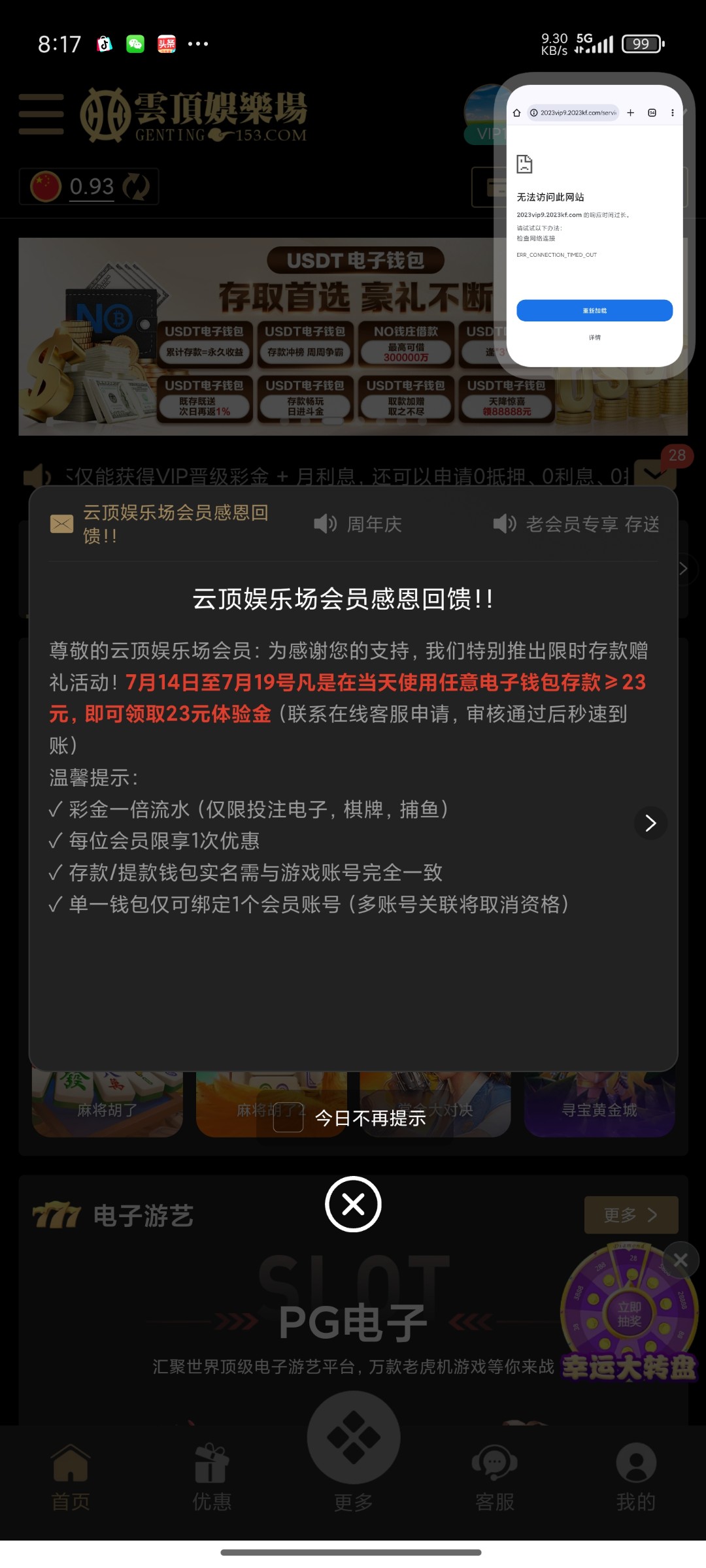Open the hamburger menu

coord(41,114)
